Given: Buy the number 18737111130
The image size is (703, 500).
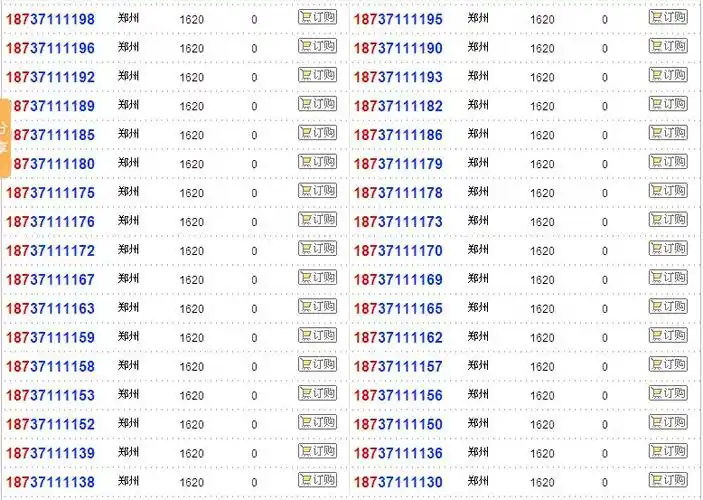Looking at the screenshot, I should [x=667, y=481].
